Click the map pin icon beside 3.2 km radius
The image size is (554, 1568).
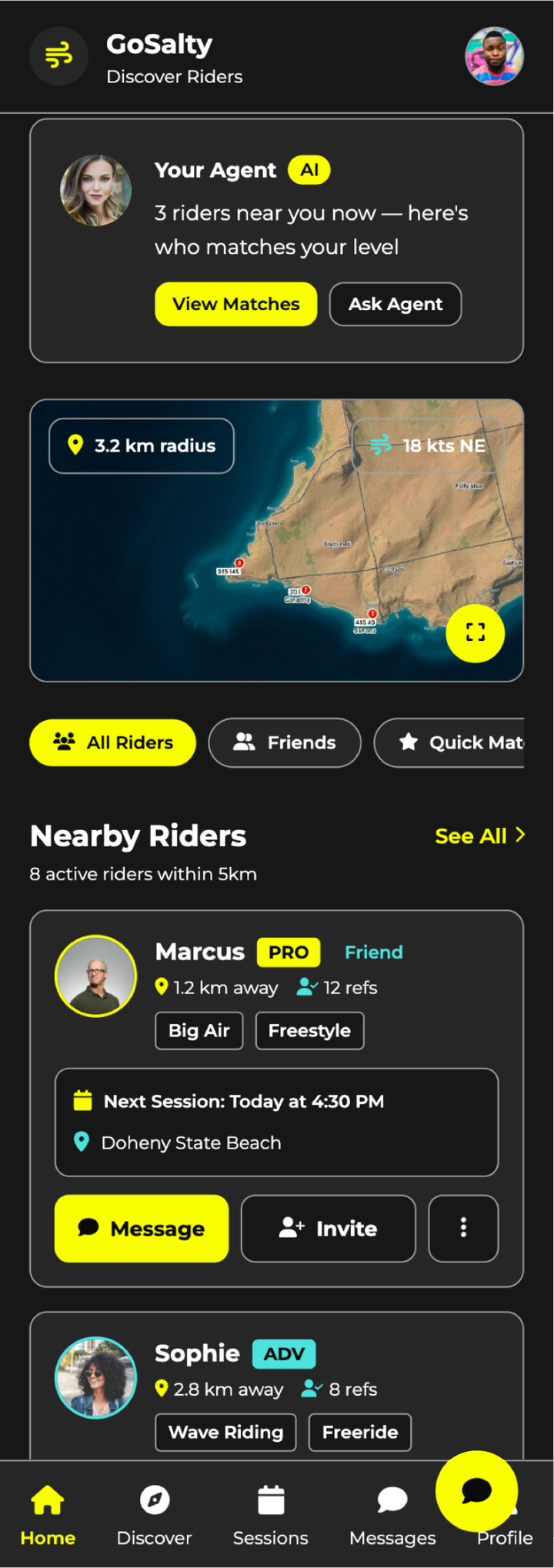pos(75,445)
